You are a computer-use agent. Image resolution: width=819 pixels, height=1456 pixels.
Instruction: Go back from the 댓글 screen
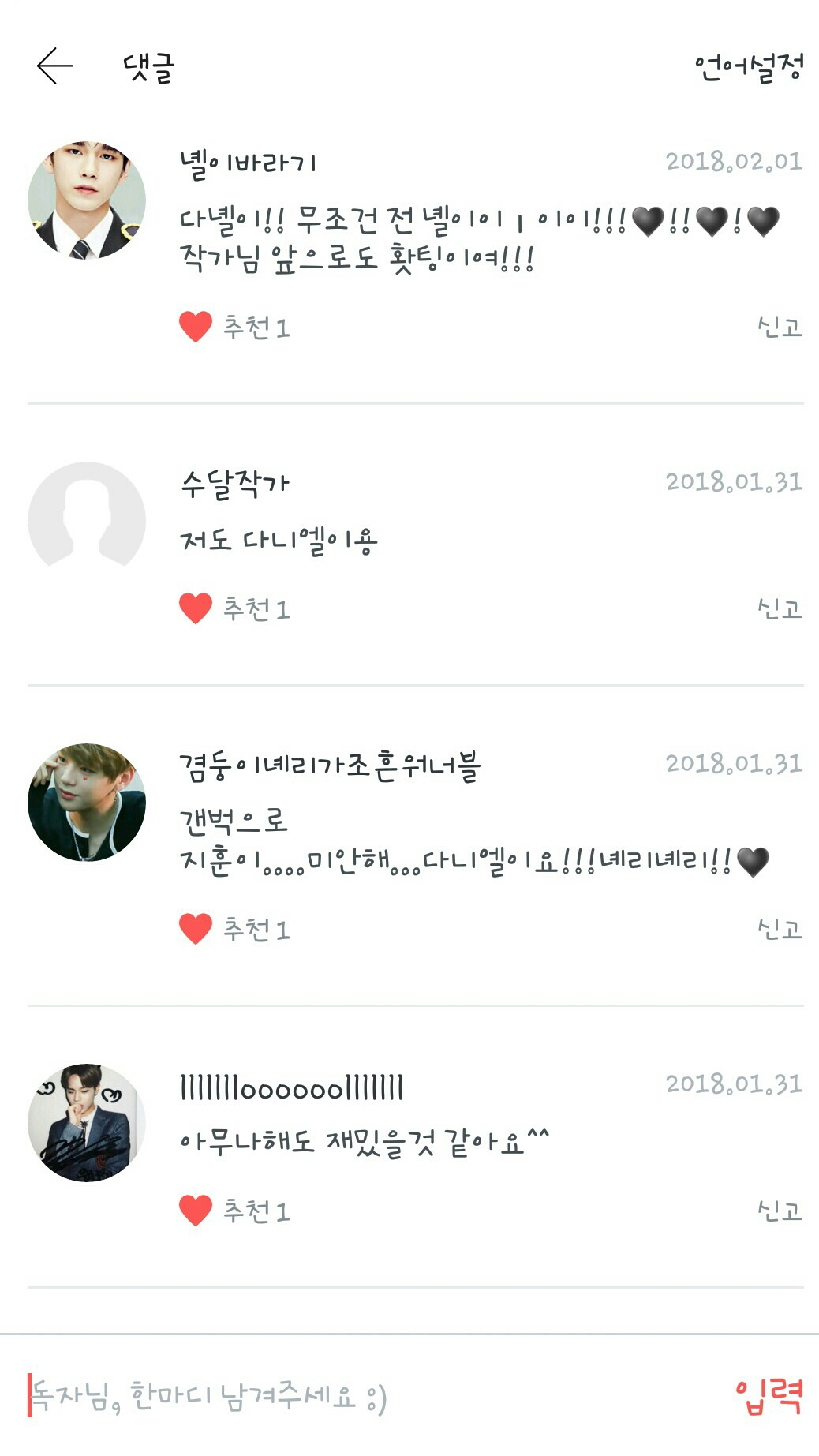click(54, 66)
